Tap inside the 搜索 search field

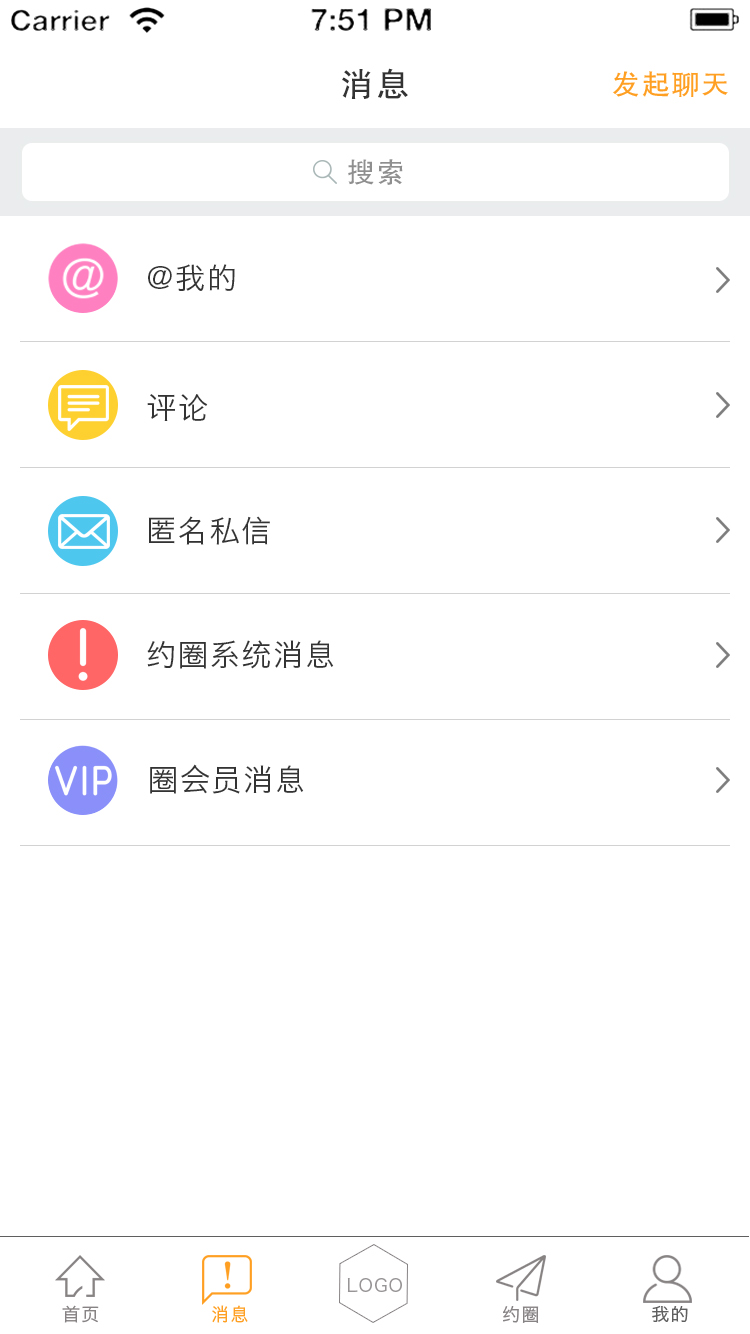pos(375,172)
